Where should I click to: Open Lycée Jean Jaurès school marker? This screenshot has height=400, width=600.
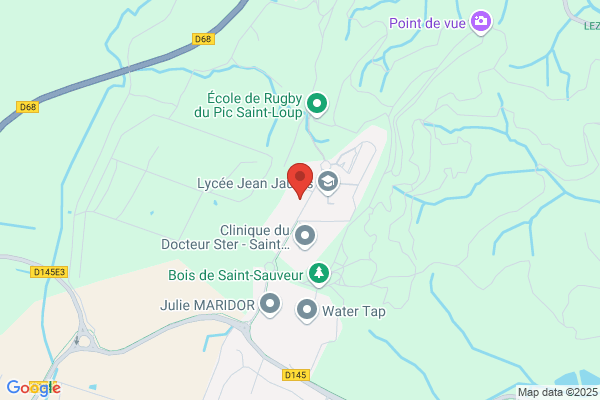328,182
